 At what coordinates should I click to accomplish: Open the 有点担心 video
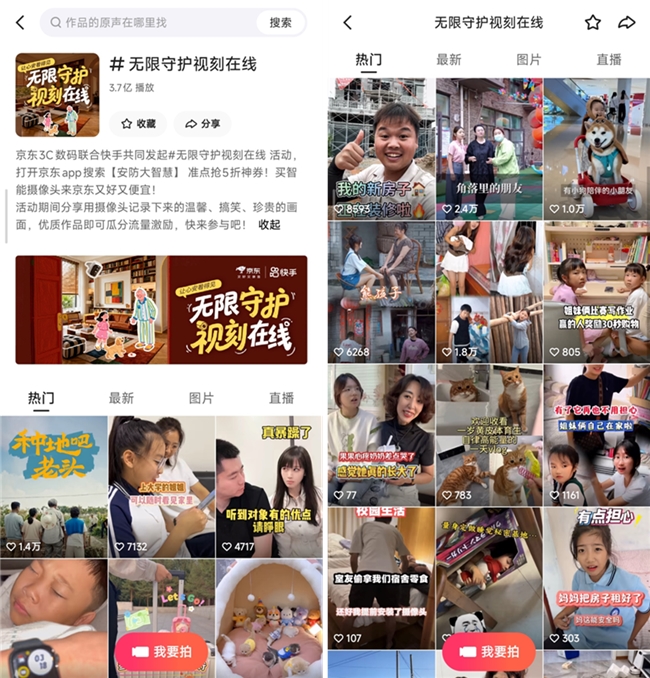coord(597,576)
